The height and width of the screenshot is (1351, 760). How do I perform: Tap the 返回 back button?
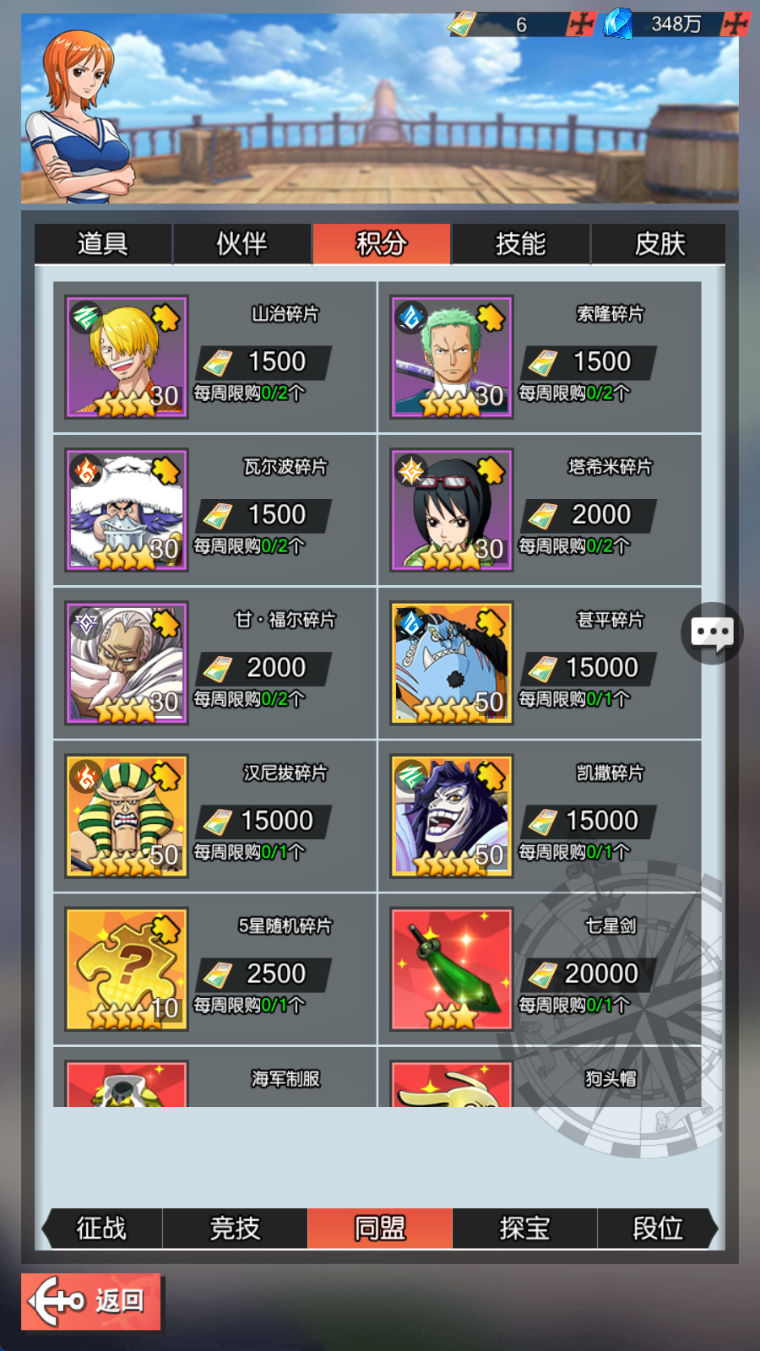click(92, 1301)
